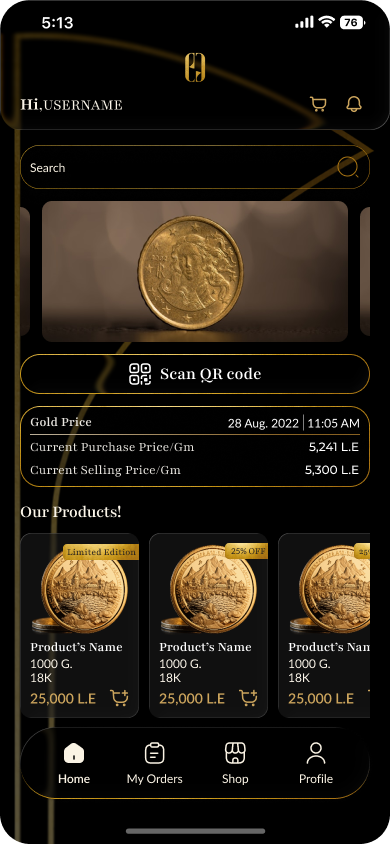The image size is (390, 844).
Task: Switch to the Shop tab
Action: click(x=235, y=763)
